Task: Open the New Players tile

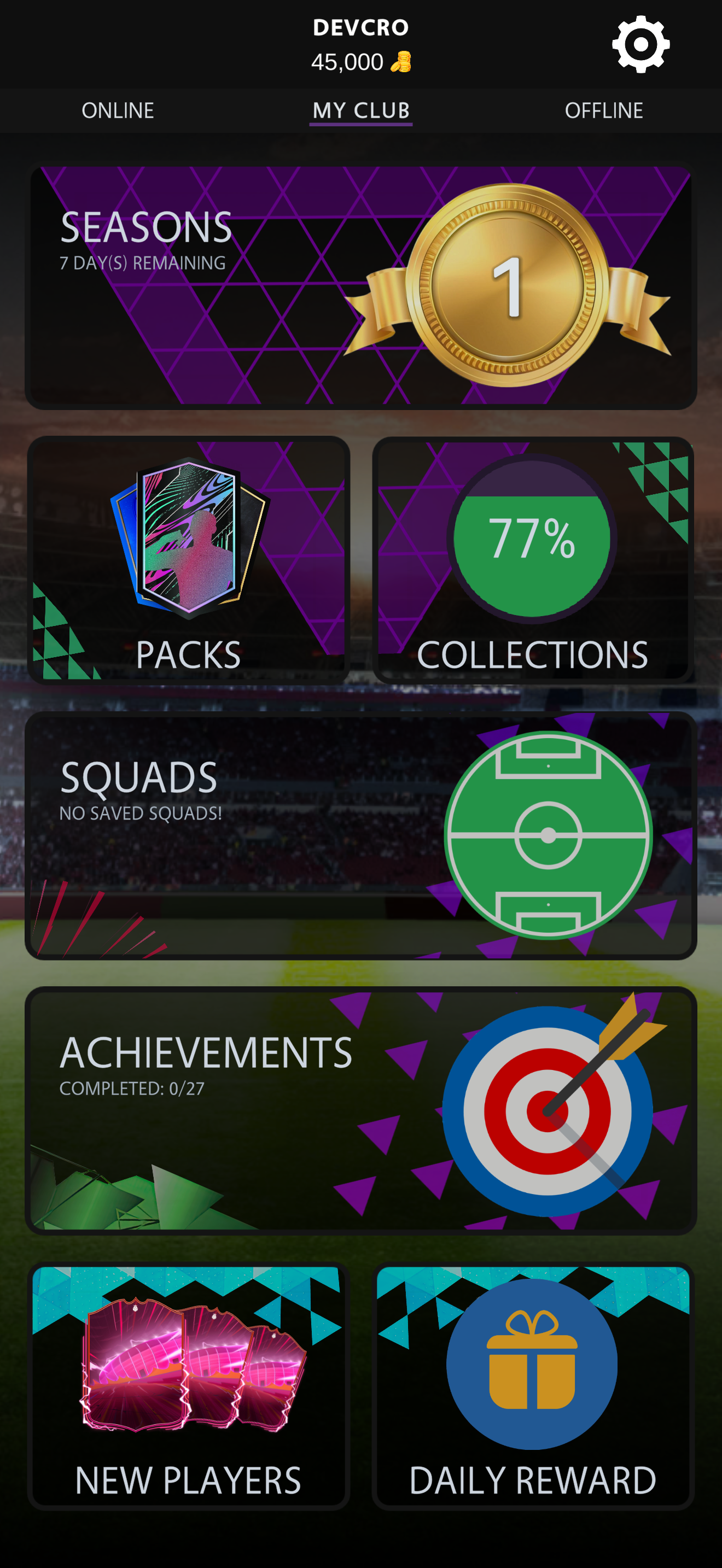Action: pos(188,1385)
